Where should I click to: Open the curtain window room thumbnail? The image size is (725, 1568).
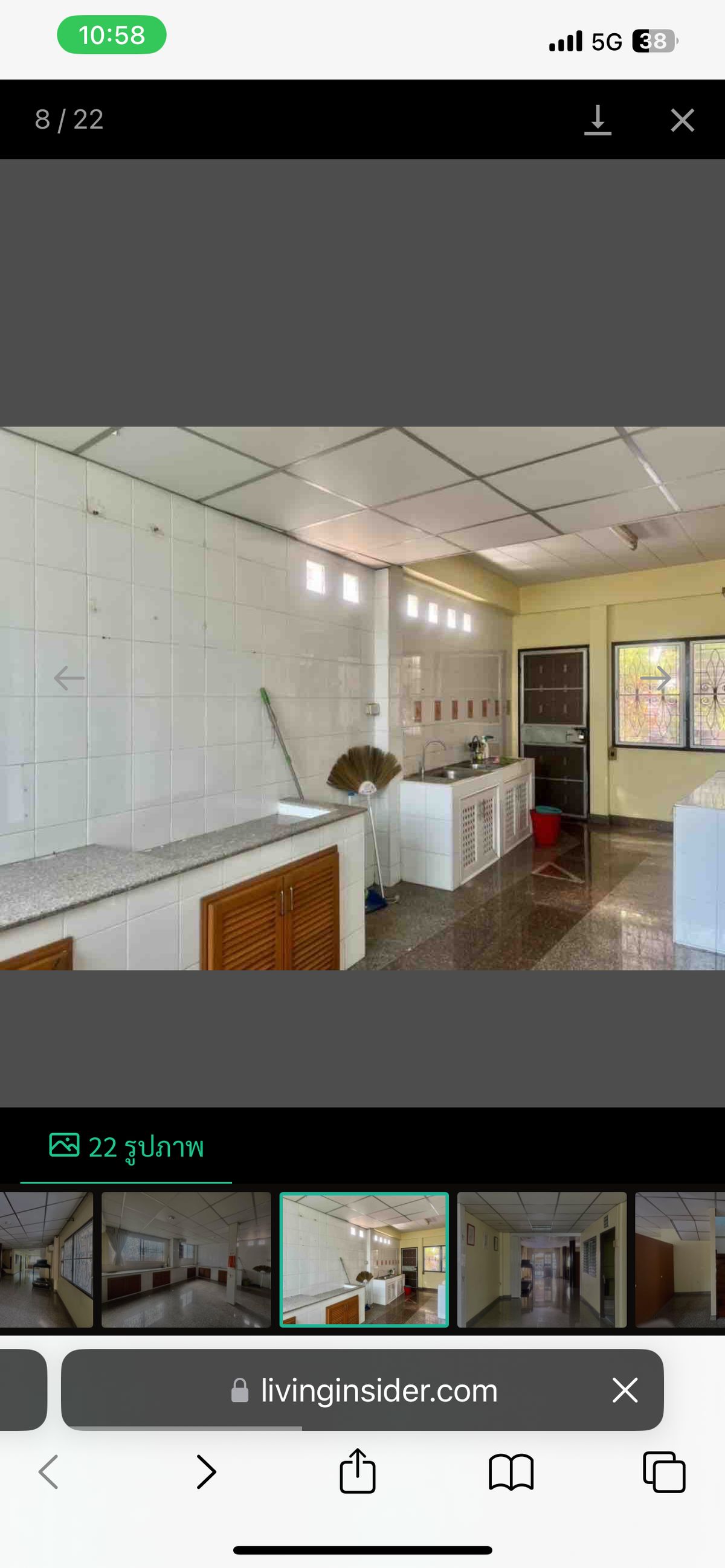[x=185, y=1259]
